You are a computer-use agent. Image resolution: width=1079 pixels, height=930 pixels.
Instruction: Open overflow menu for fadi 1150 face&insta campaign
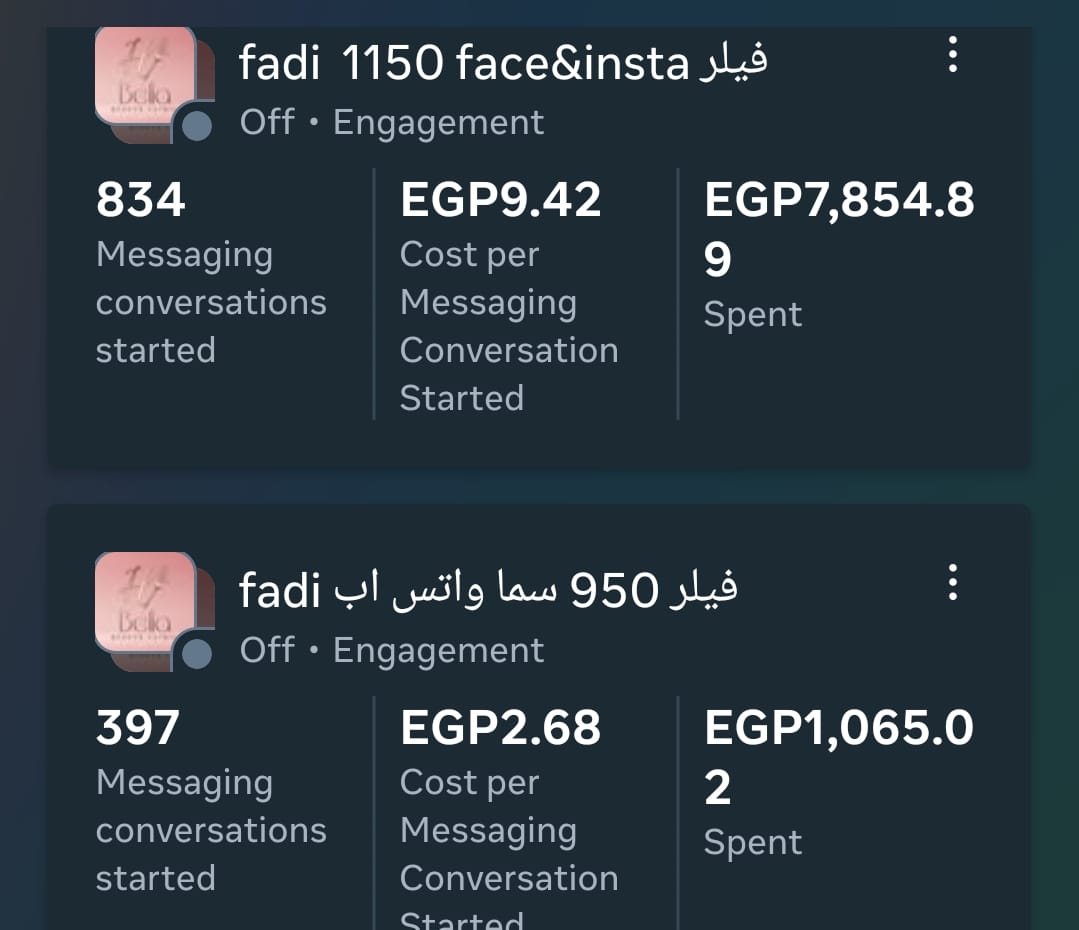[x=952, y=55]
